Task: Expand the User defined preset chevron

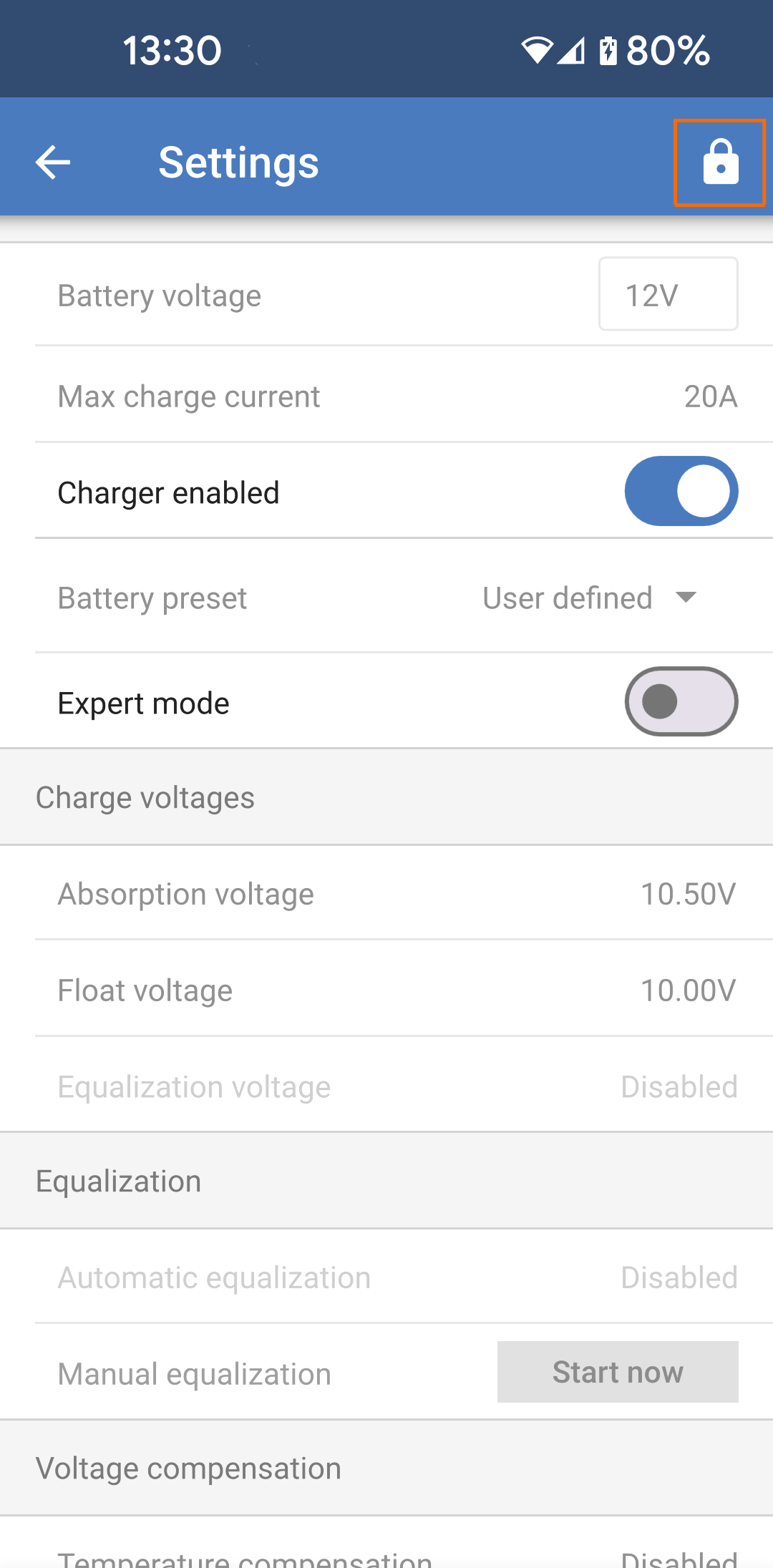Action: (685, 598)
